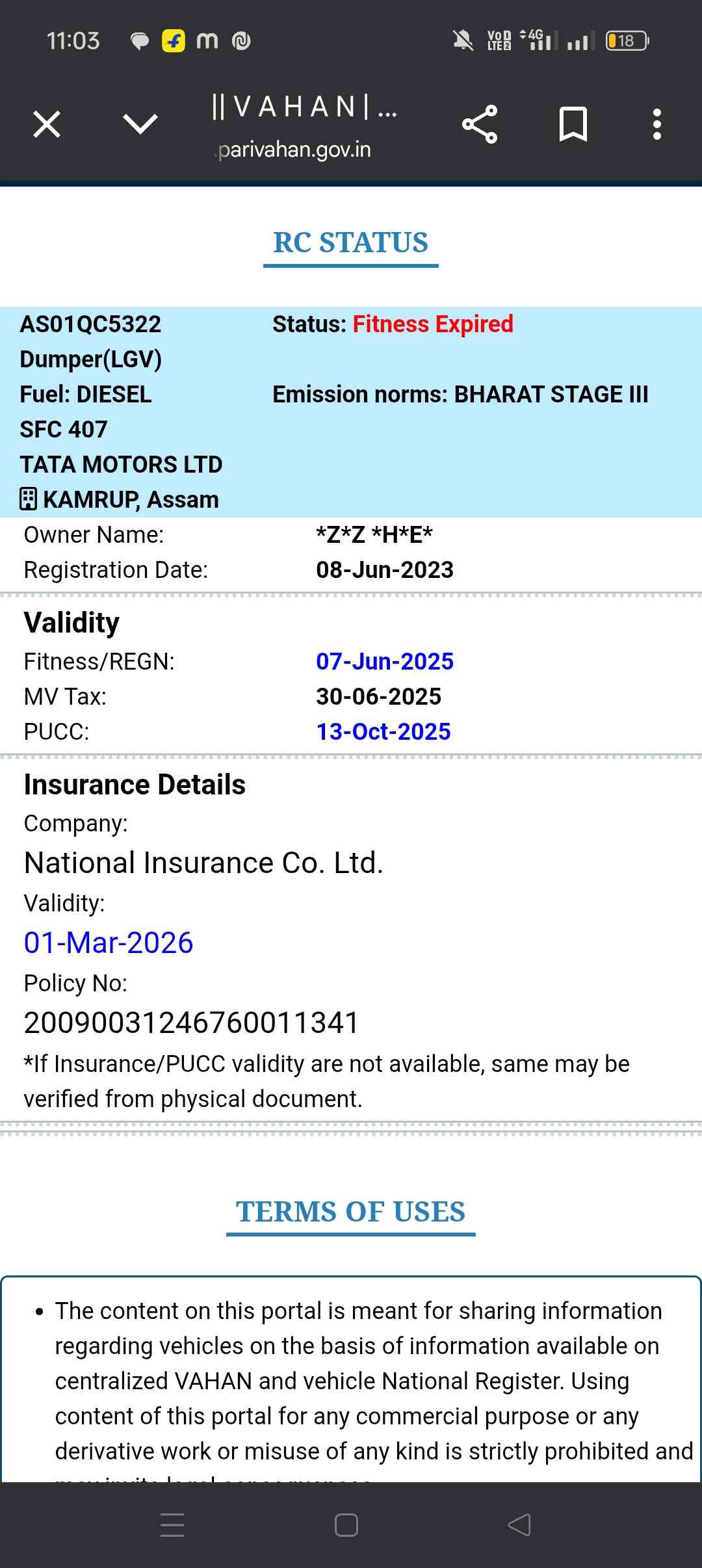The height and width of the screenshot is (1568, 702).
Task: Go to the phone home screen
Action: pos(346,1524)
